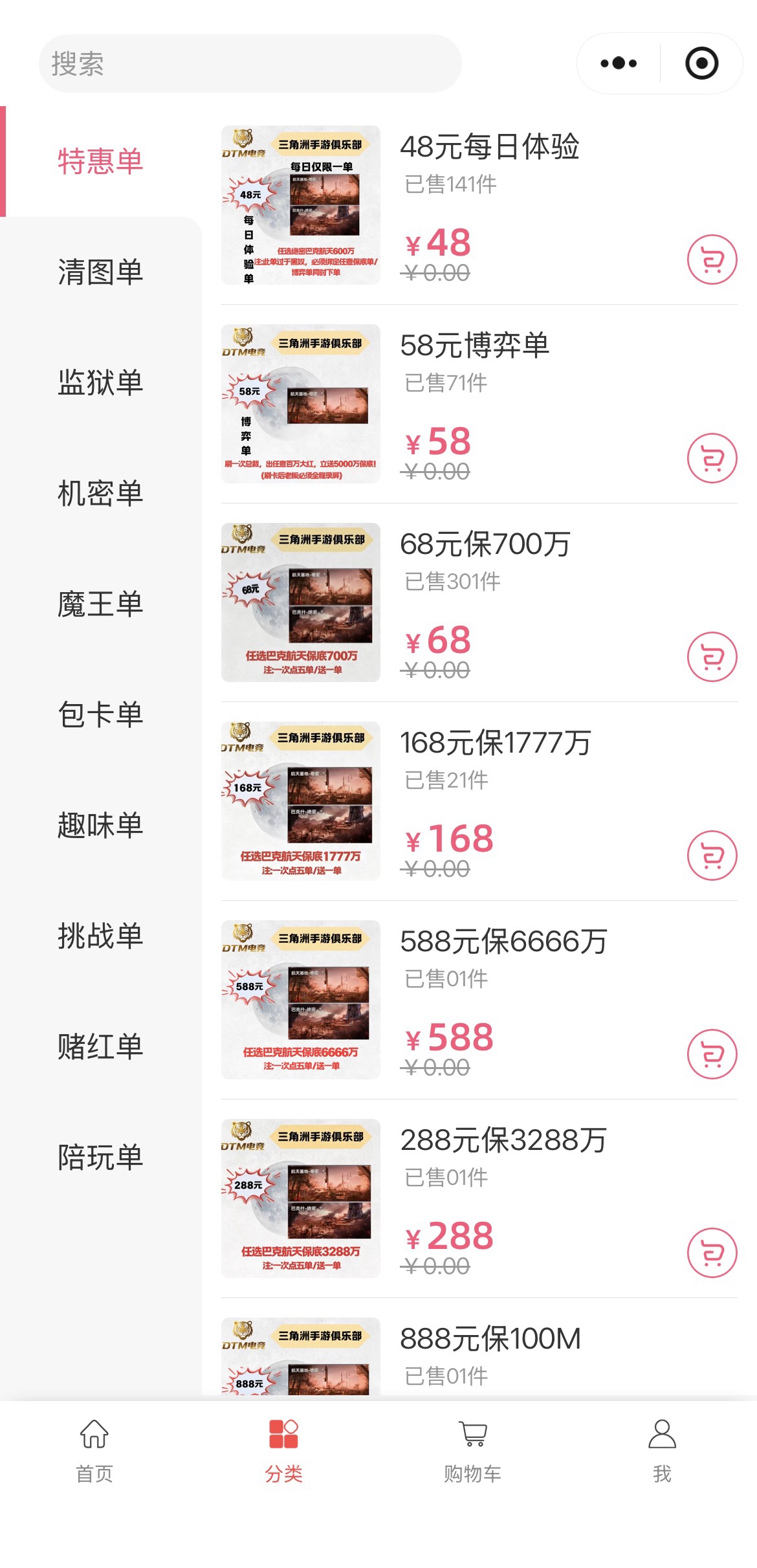Switch to the 购物车 tab

coord(473,1450)
